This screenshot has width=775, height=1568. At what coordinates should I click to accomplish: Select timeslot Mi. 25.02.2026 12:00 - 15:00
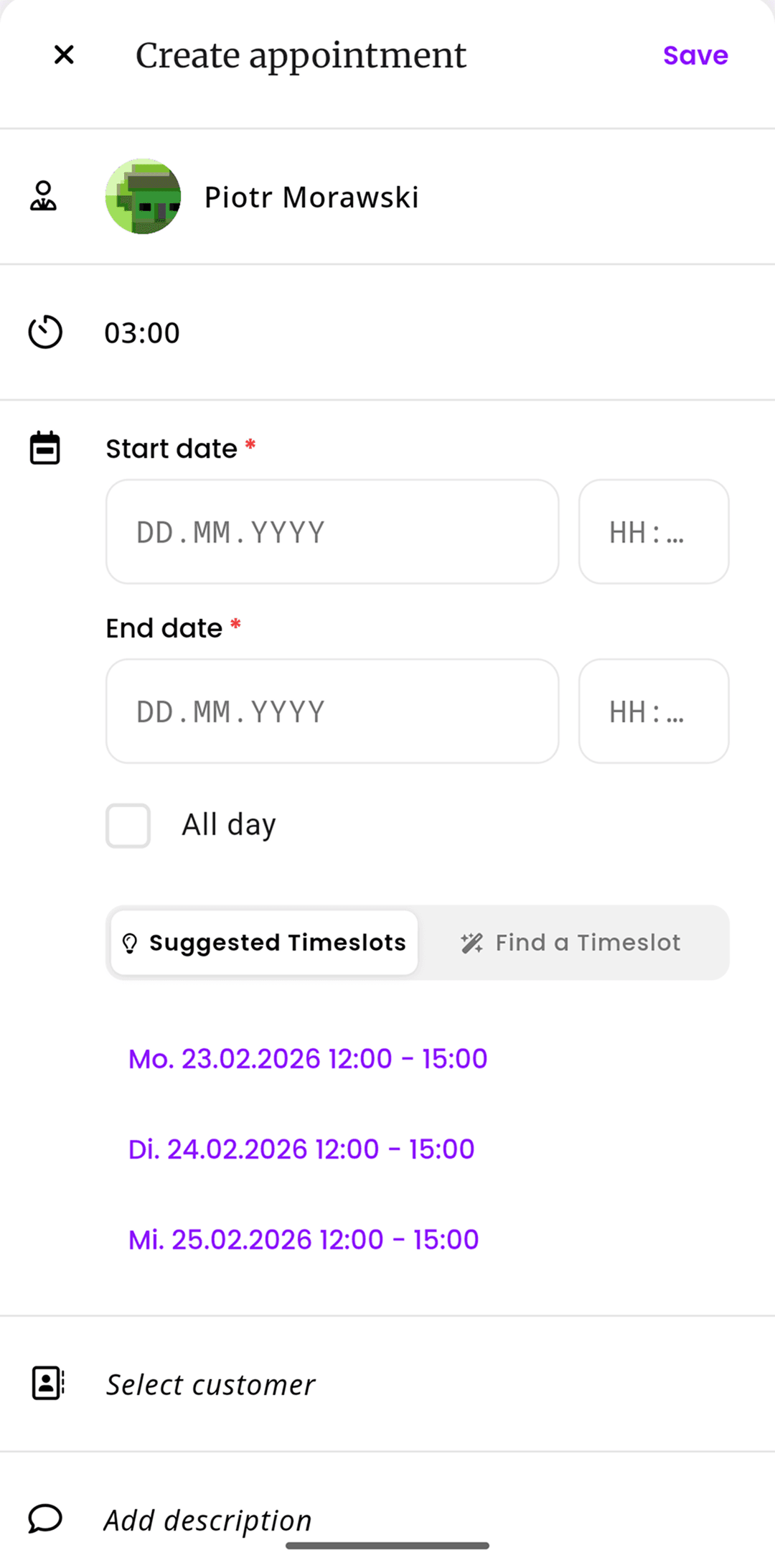click(304, 1239)
